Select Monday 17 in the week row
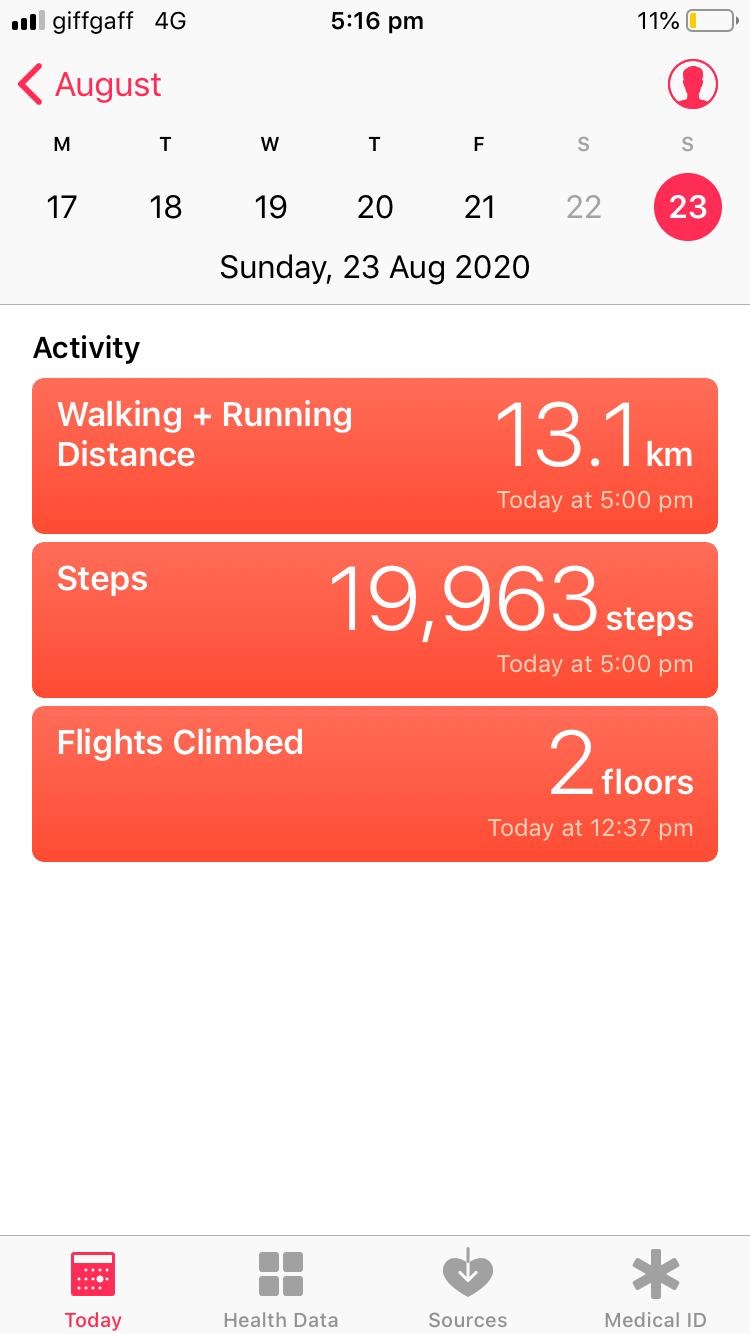 62,207
